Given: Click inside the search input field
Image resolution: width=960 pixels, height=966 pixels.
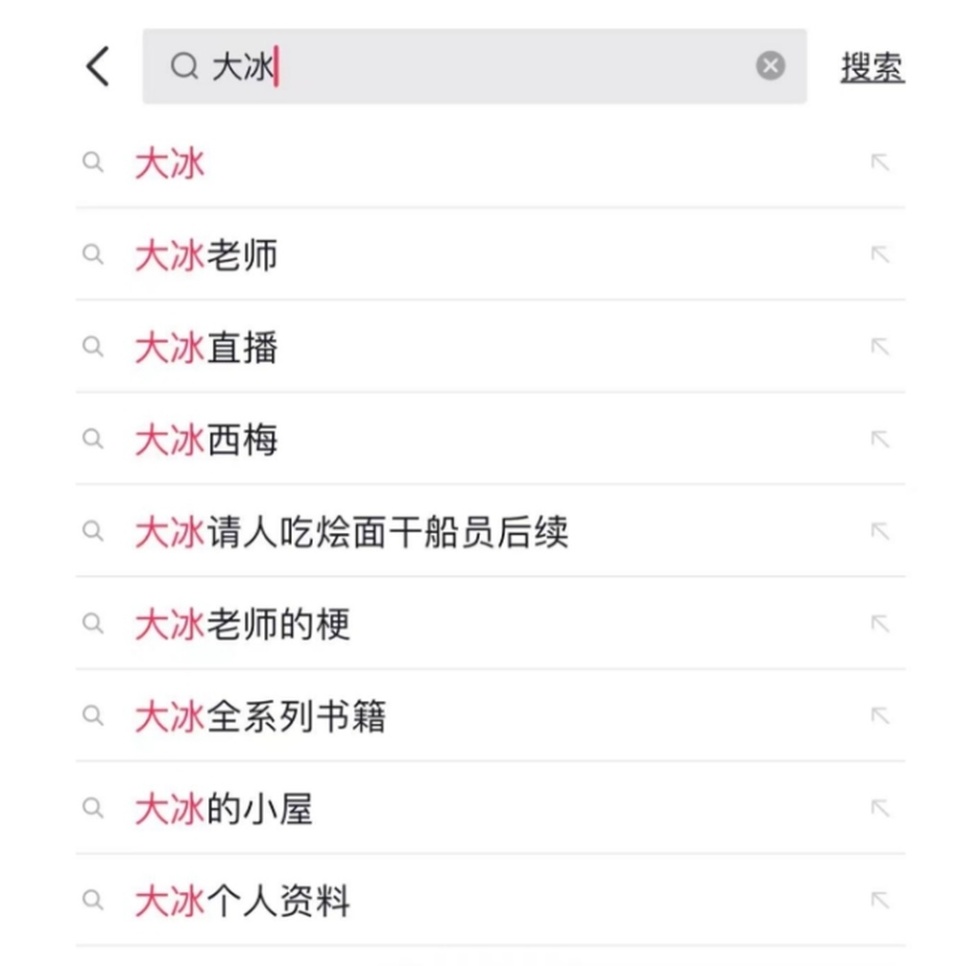Looking at the screenshot, I should [x=450, y=66].
